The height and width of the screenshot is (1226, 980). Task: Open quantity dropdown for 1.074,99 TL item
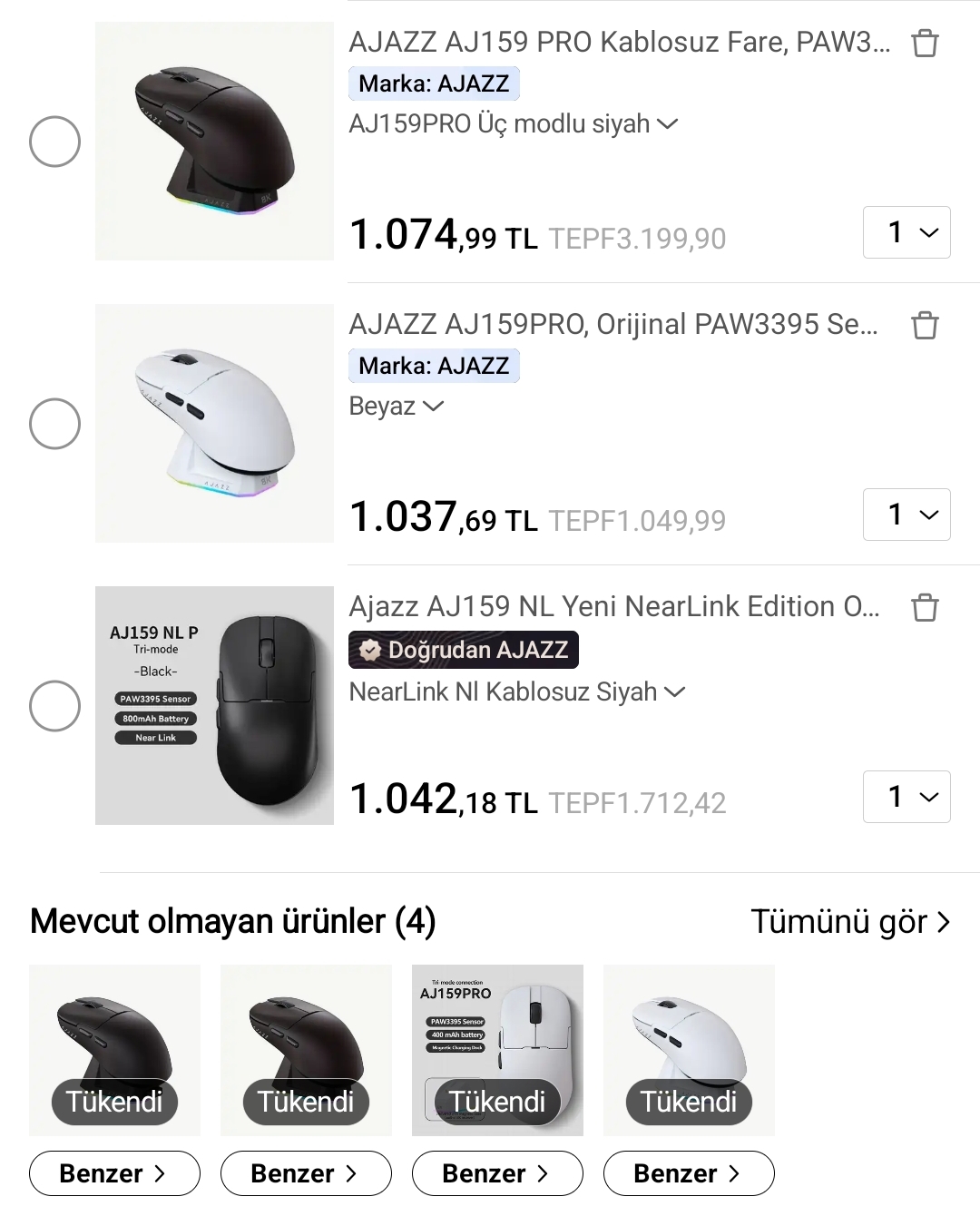(x=906, y=232)
